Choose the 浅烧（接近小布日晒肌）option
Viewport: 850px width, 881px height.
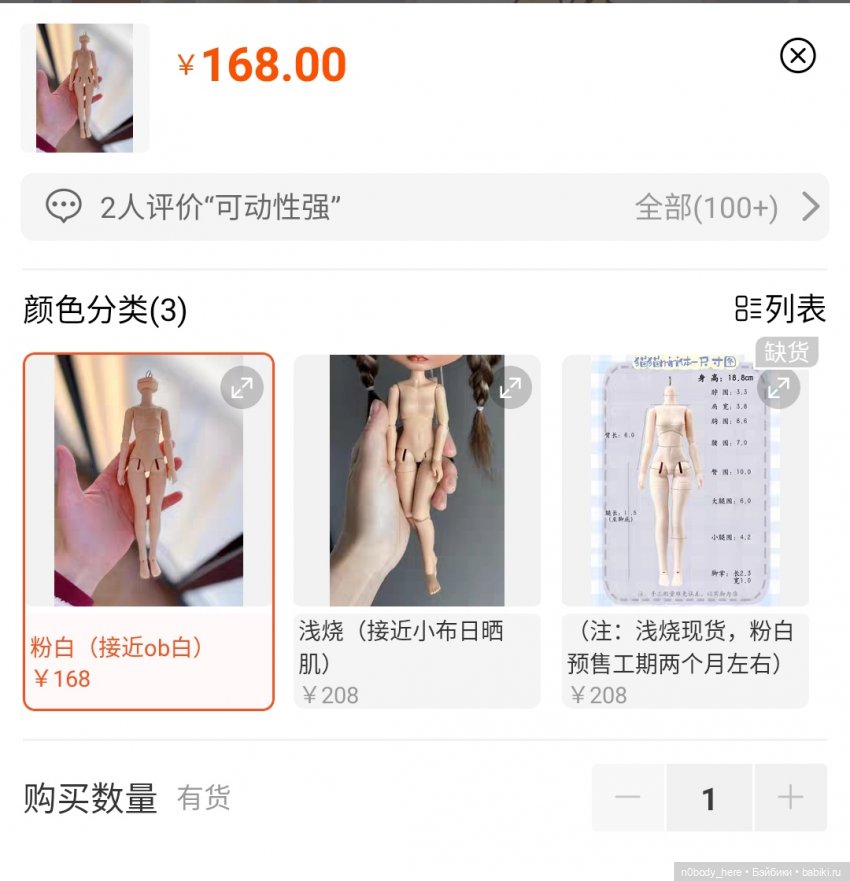click(416, 531)
